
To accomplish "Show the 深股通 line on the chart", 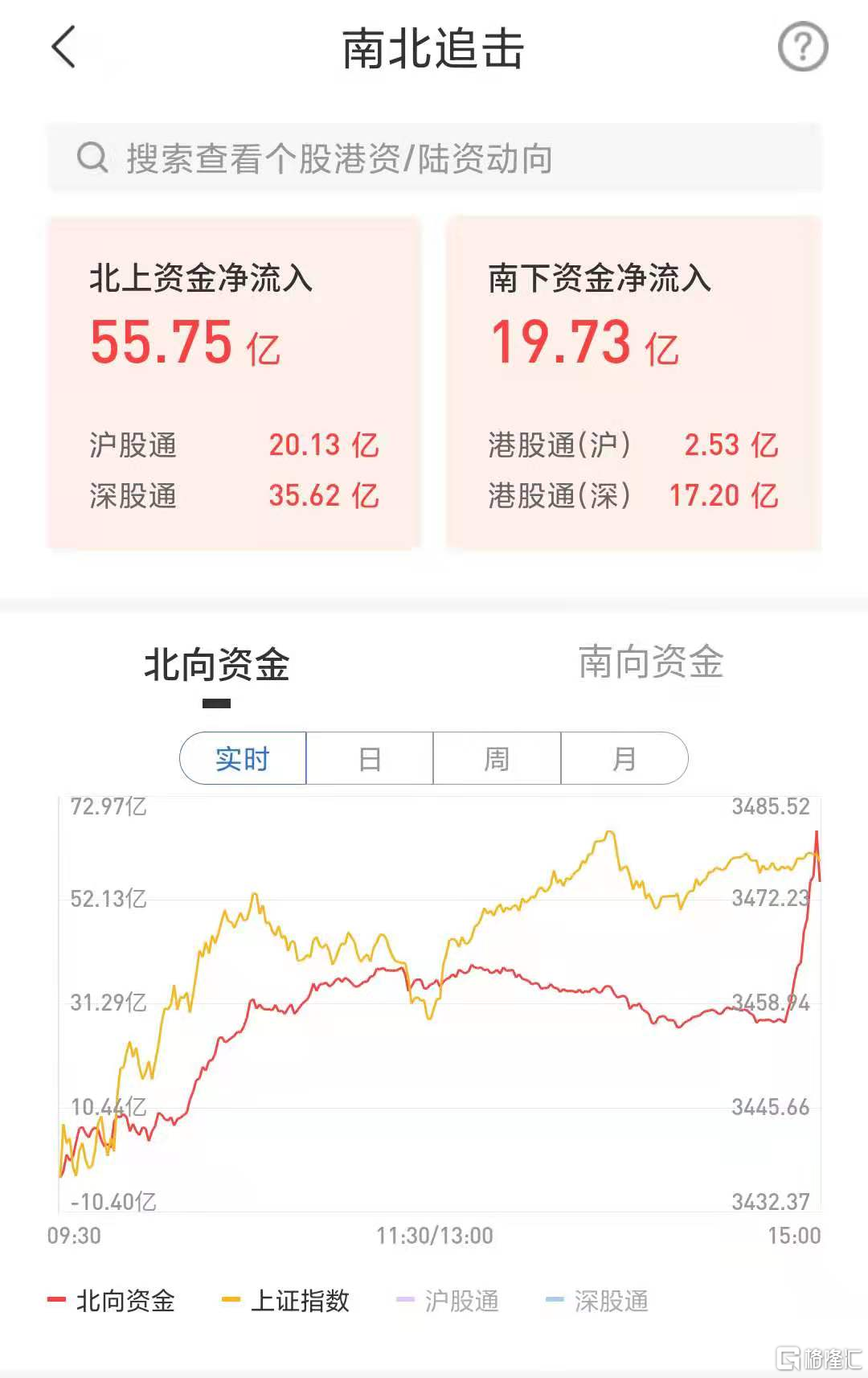I will 597,1300.
